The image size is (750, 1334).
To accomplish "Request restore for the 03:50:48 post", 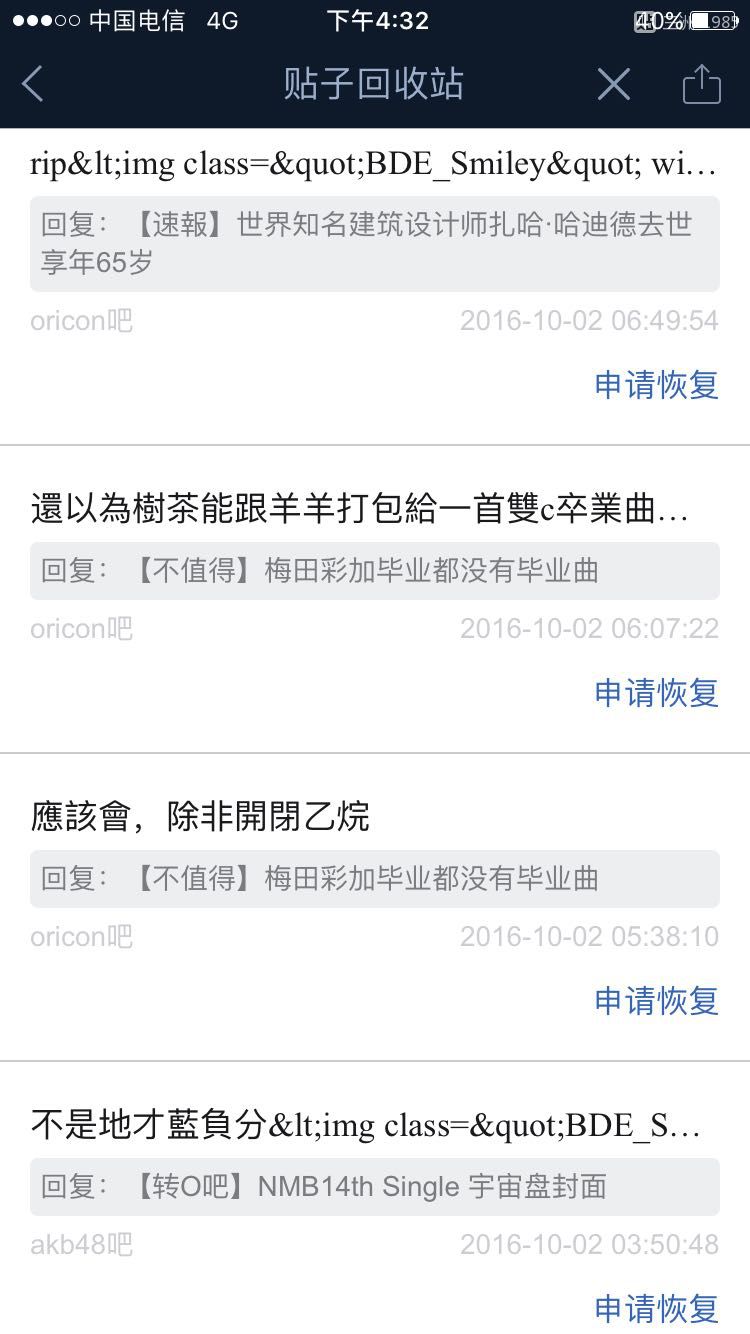I will point(657,1308).
